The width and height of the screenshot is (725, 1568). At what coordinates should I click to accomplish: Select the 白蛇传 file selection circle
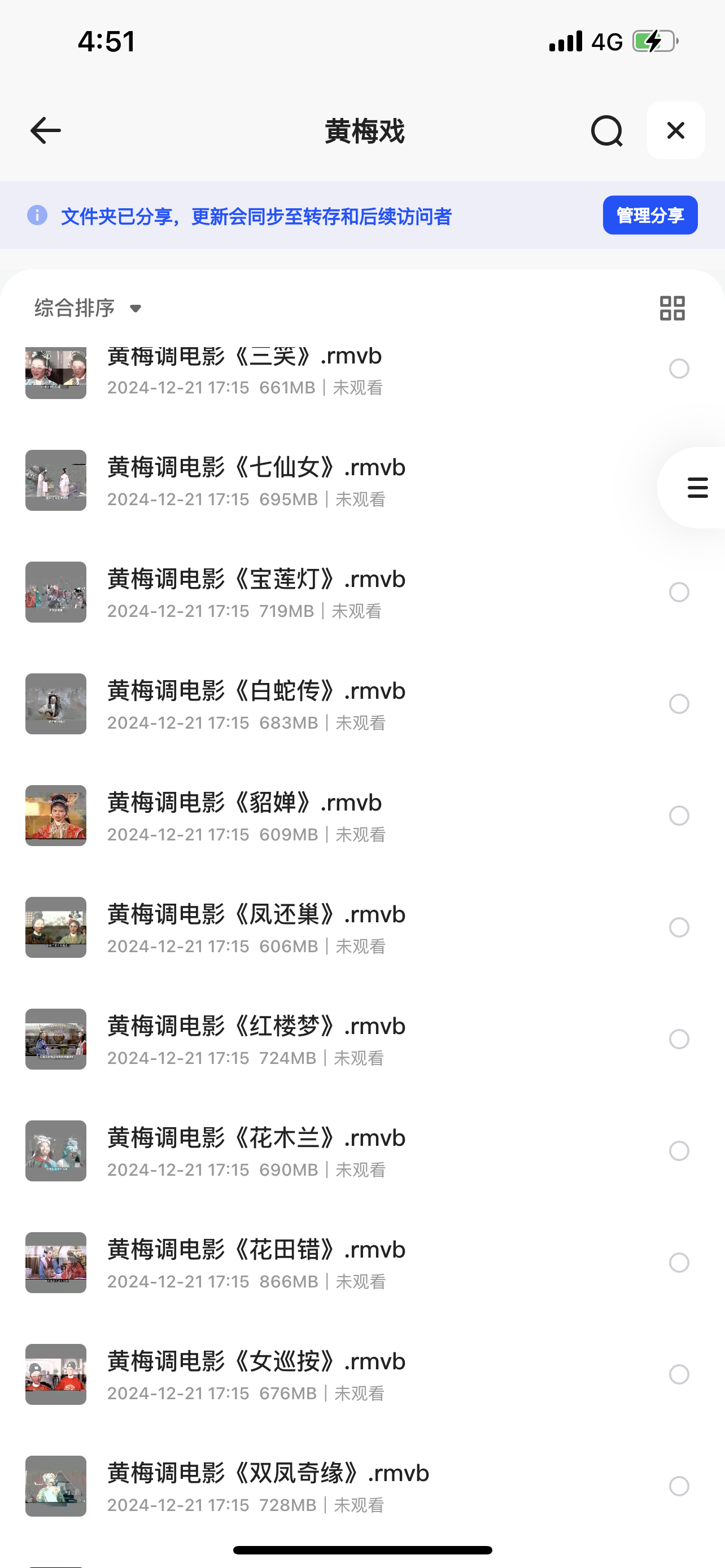pos(679,704)
